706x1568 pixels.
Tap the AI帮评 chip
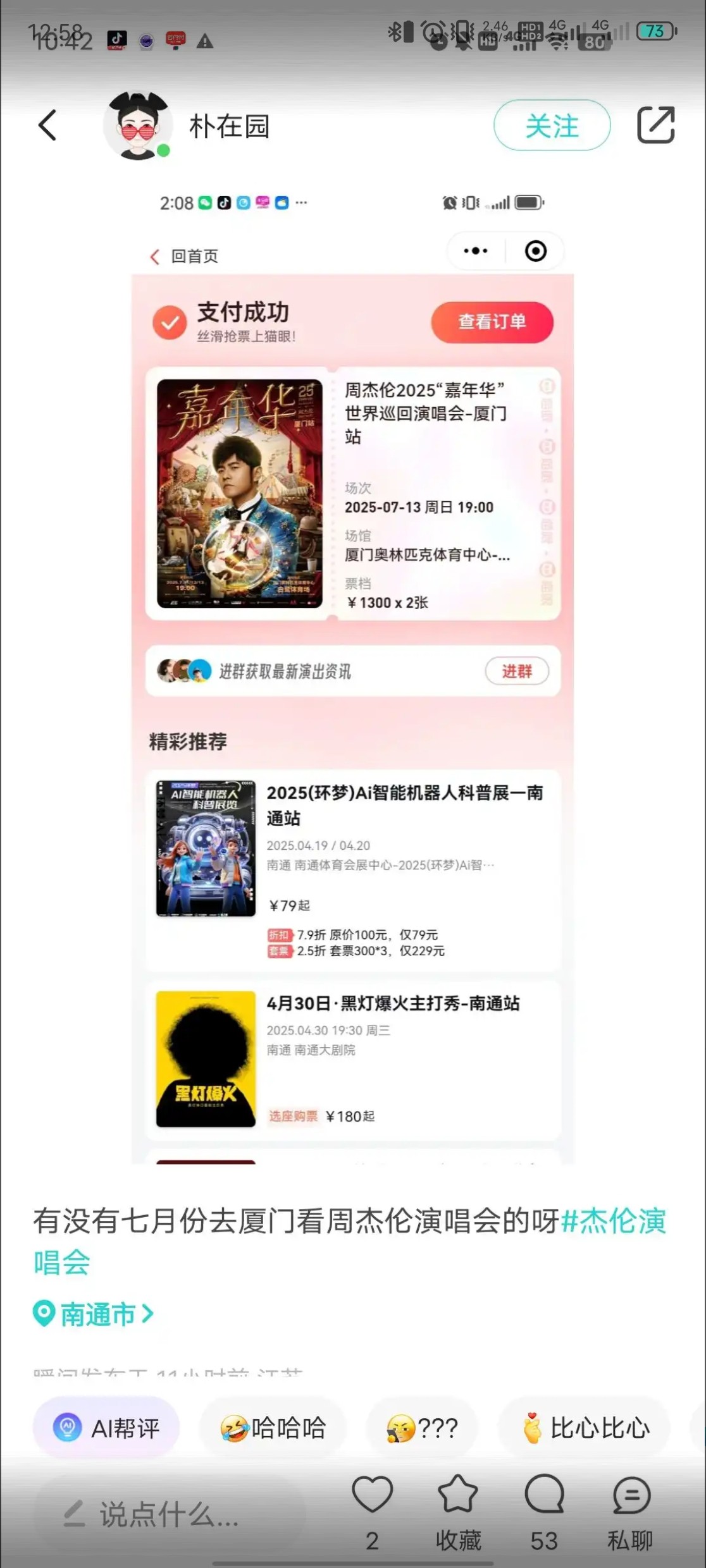click(106, 1428)
